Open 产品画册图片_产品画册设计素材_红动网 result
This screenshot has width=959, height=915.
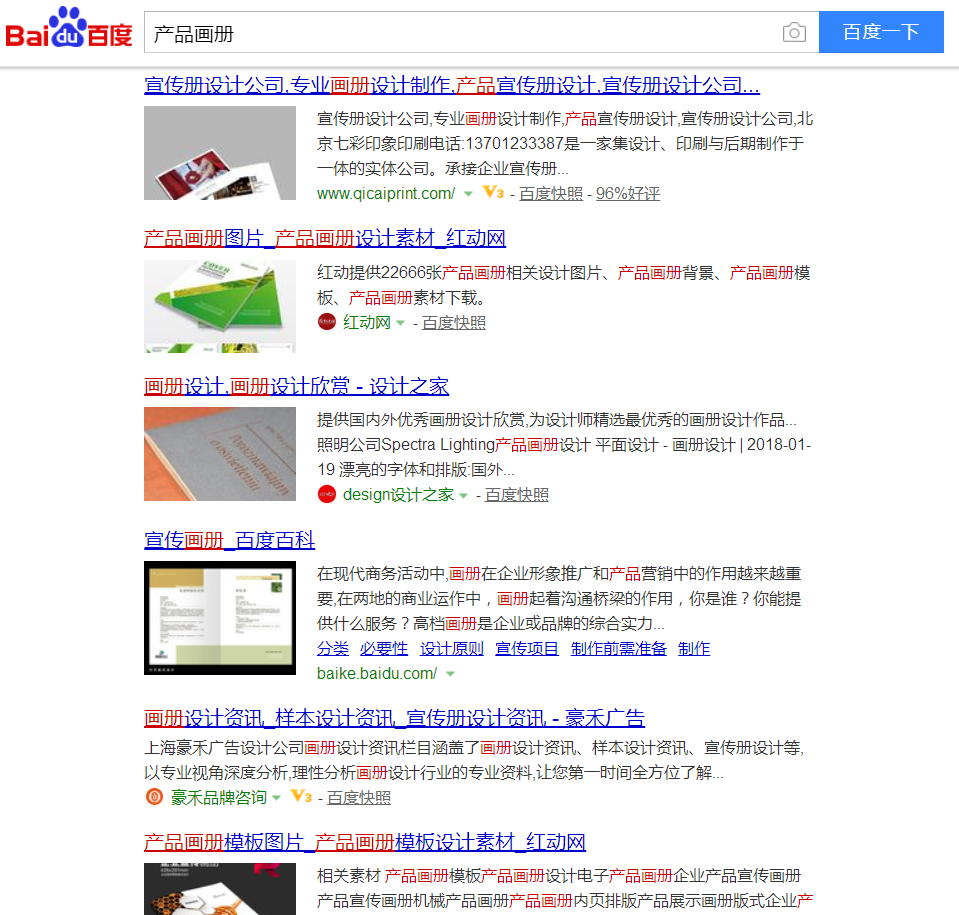[325, 239]
